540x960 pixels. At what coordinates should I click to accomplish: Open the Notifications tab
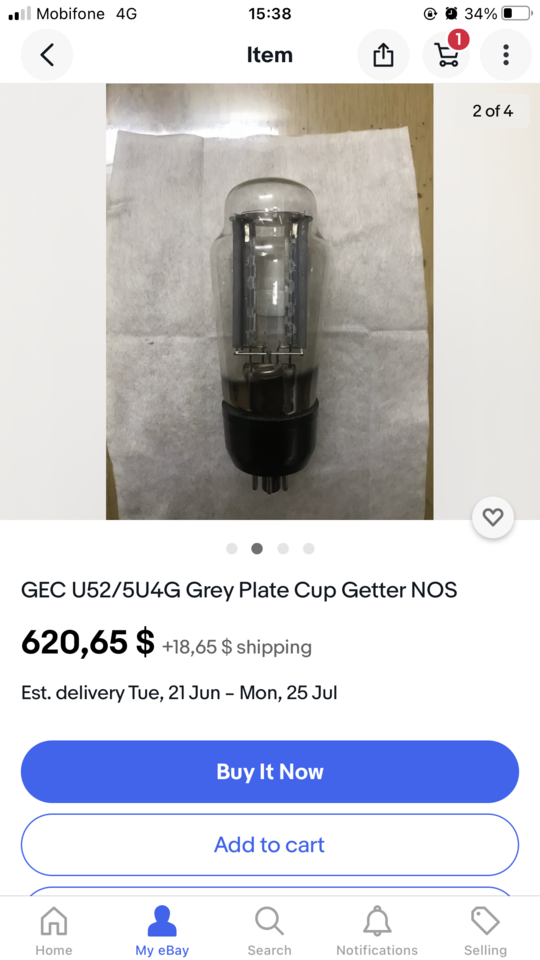(377, 931)
